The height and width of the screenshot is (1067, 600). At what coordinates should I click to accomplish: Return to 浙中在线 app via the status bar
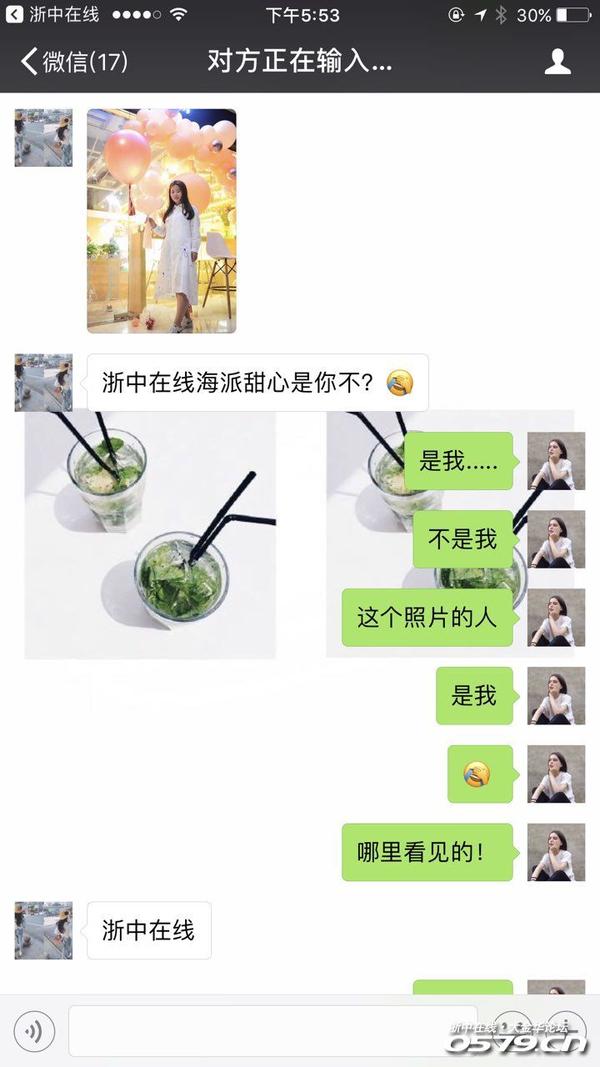pos(52,15)
